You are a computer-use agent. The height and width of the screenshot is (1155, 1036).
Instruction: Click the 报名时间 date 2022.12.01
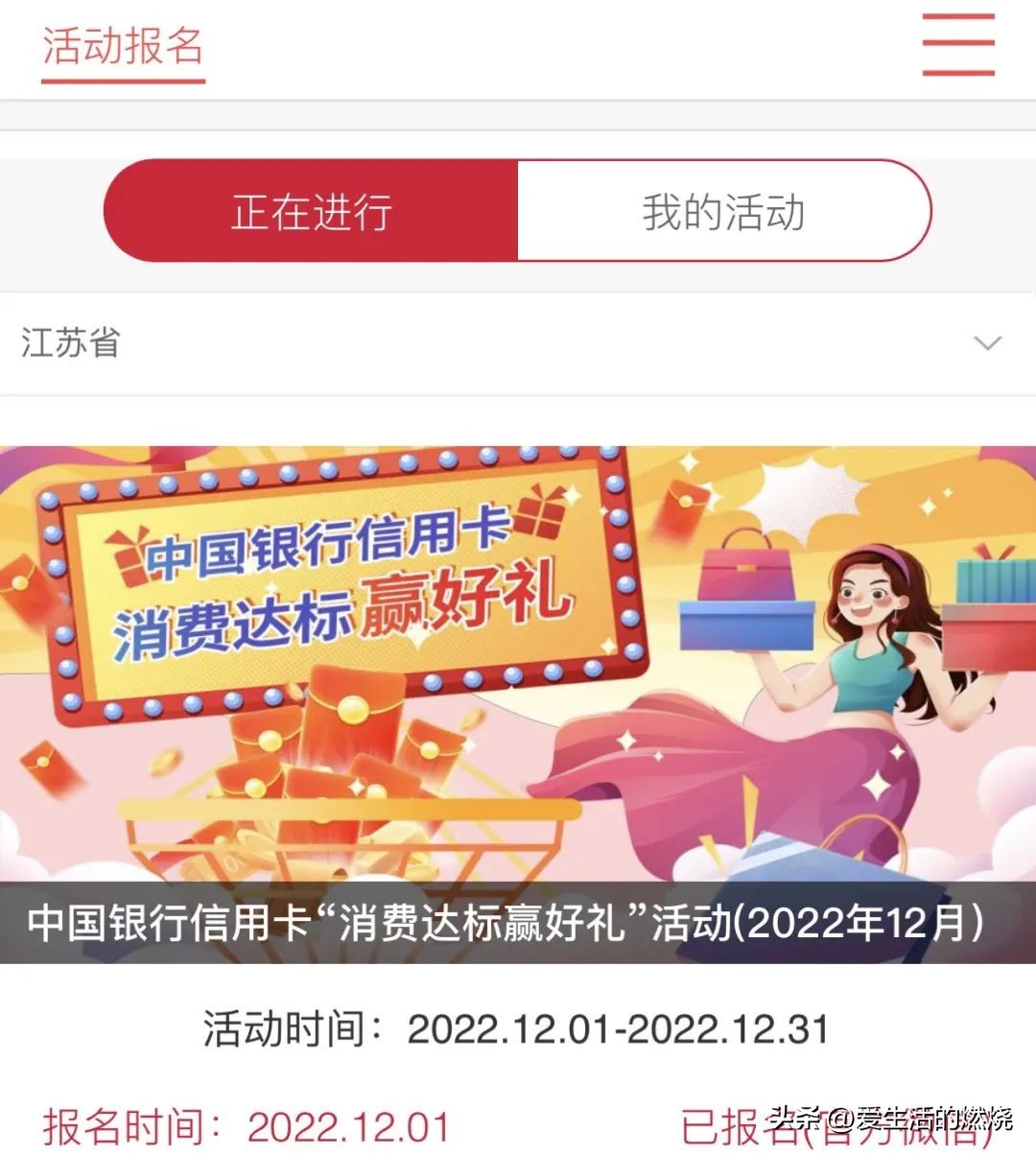pyautogui.click(x=347, y=1124)
